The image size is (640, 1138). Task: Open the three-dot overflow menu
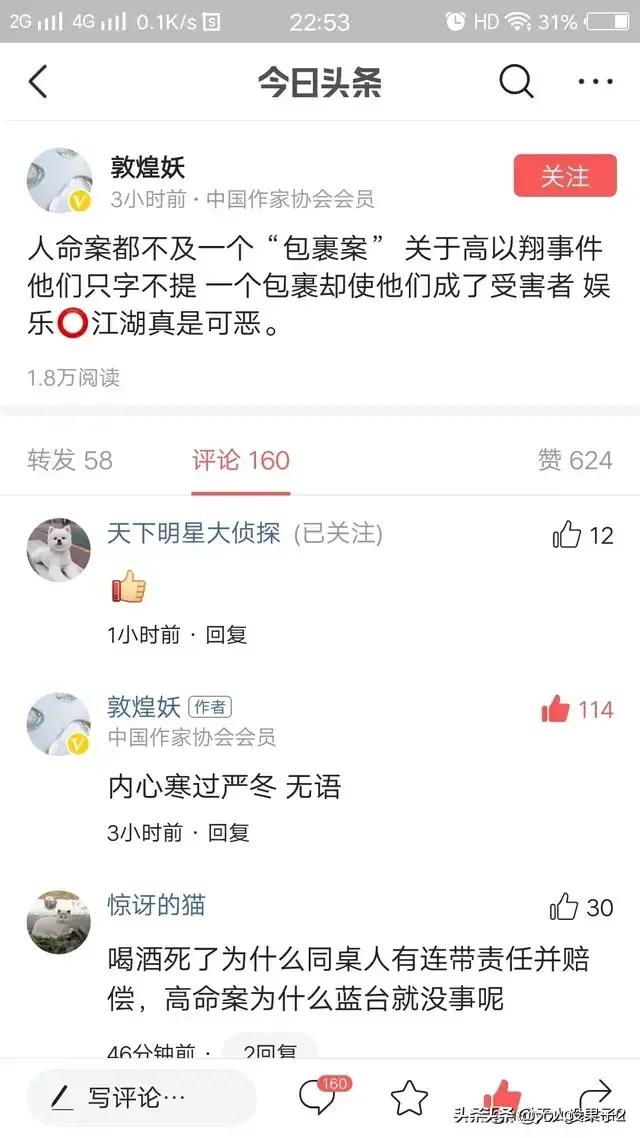[x=595, y=82]
